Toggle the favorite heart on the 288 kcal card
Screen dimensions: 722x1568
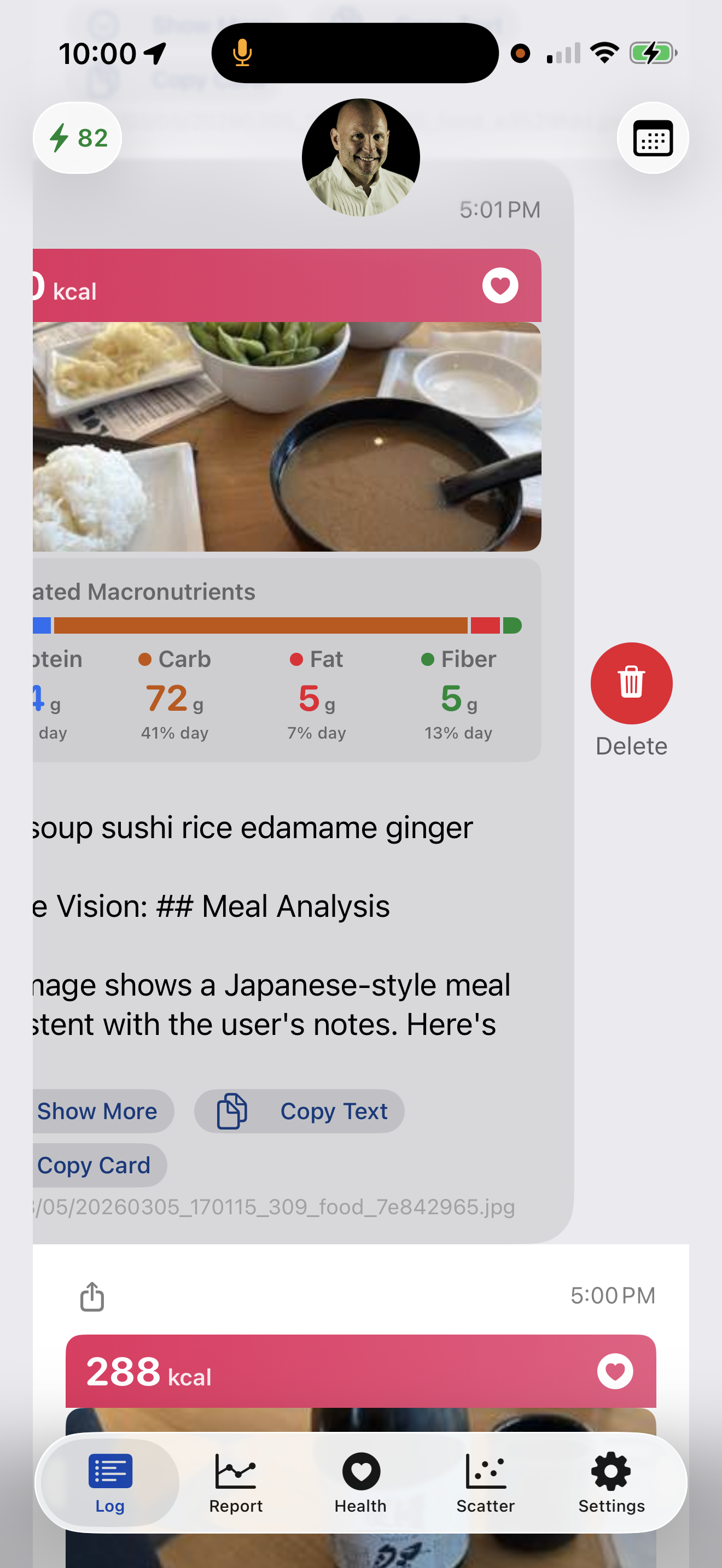click(615, 1372)
